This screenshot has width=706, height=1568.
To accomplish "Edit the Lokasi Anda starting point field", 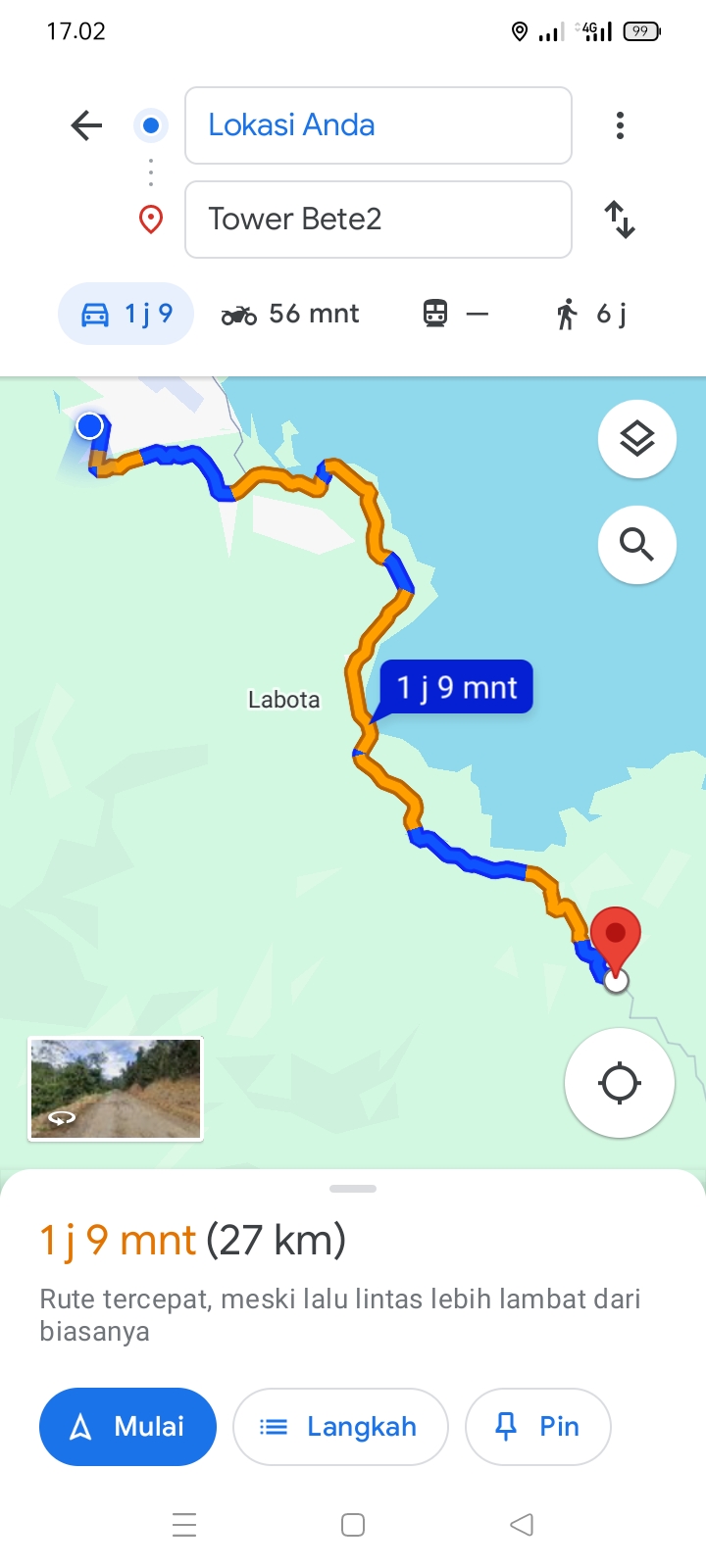I will (378, 125).
